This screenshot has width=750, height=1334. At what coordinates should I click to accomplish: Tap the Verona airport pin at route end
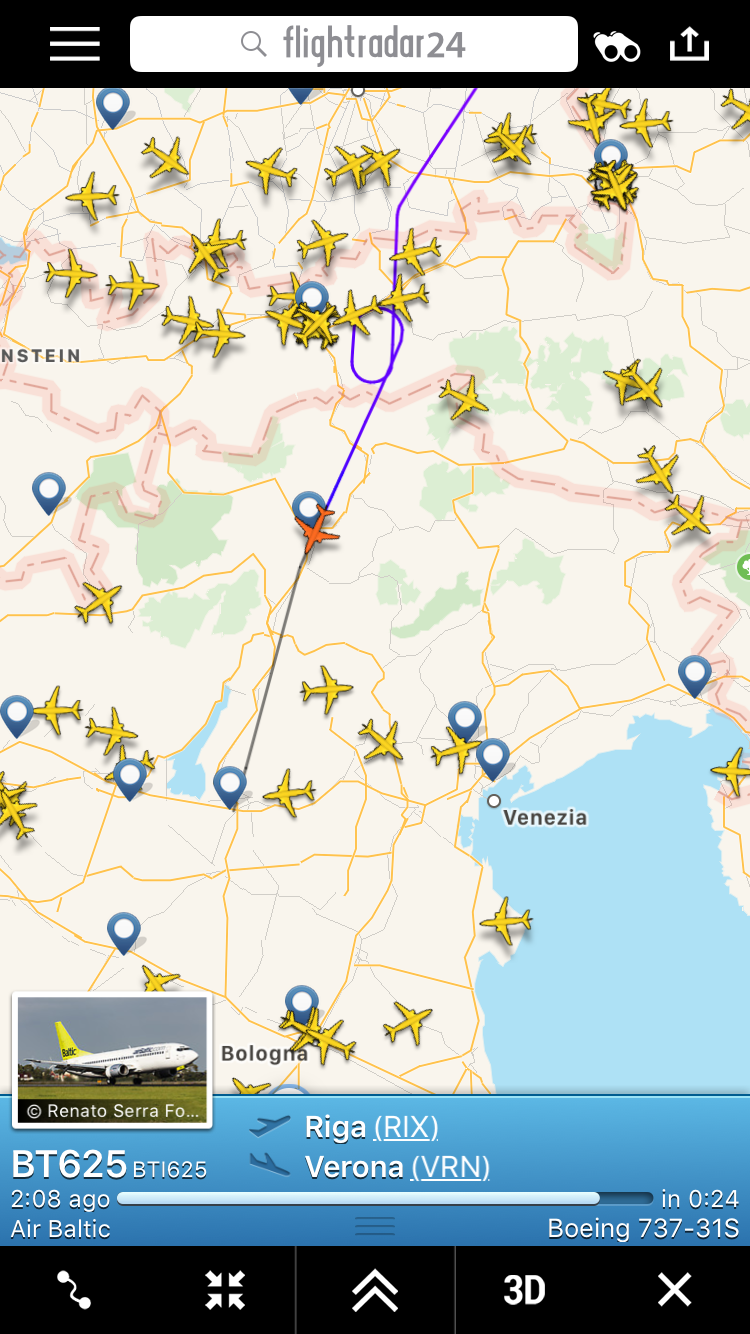(x=230, y=785)
